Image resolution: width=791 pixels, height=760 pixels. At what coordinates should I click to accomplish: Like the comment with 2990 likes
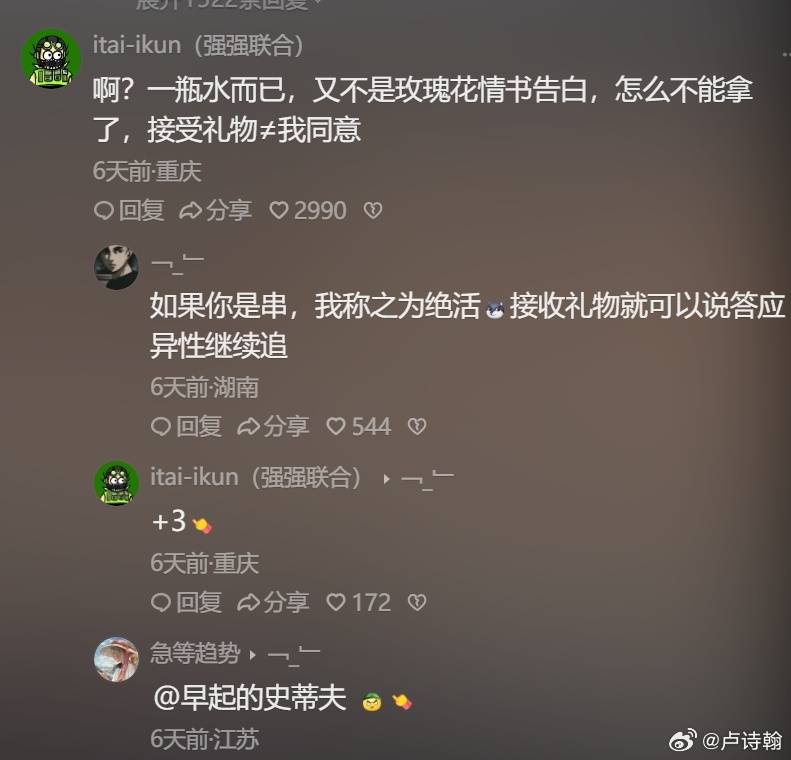(x=308, y=210)
